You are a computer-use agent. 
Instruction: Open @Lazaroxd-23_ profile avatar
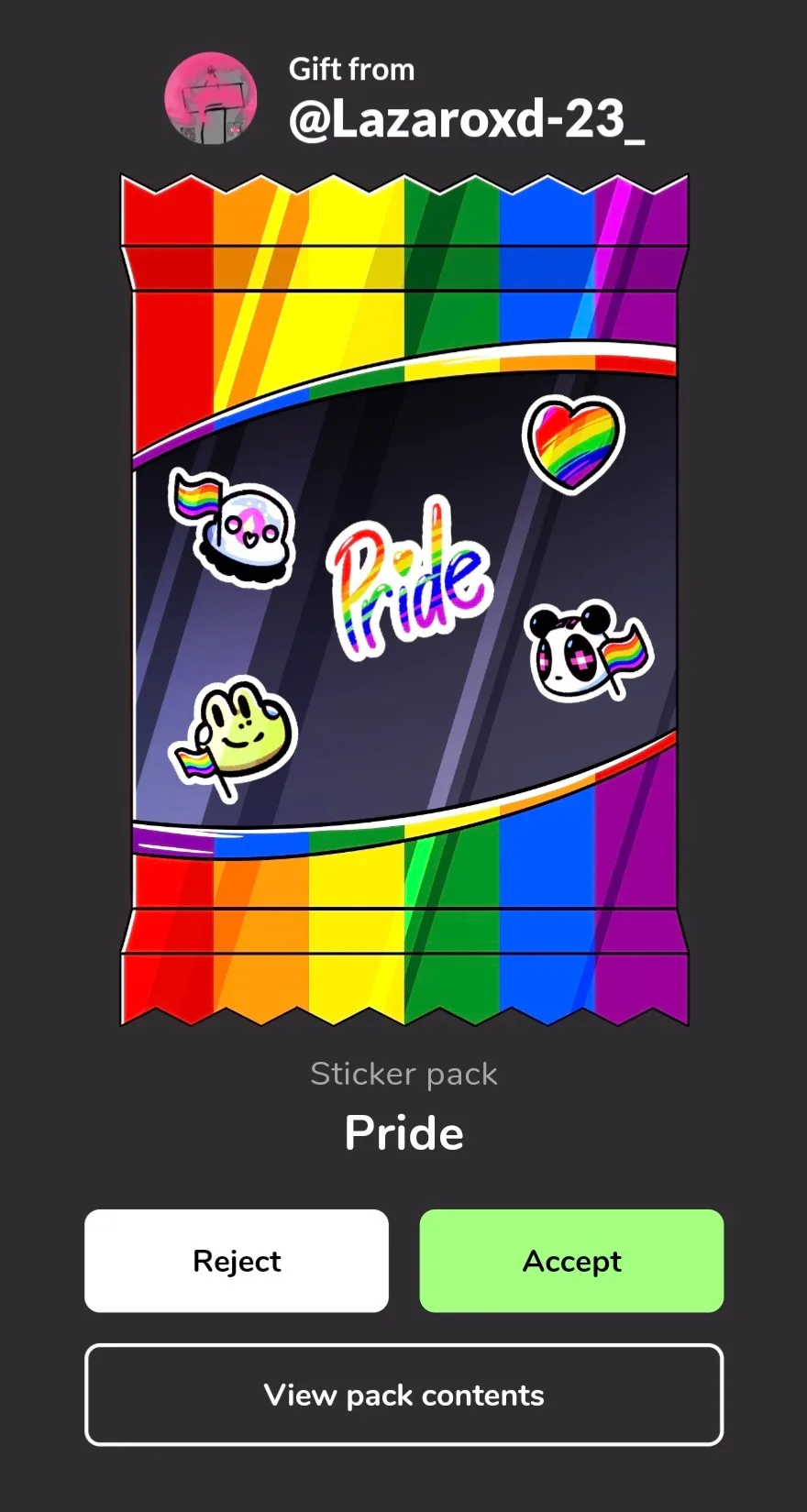[x=211, y=98]
